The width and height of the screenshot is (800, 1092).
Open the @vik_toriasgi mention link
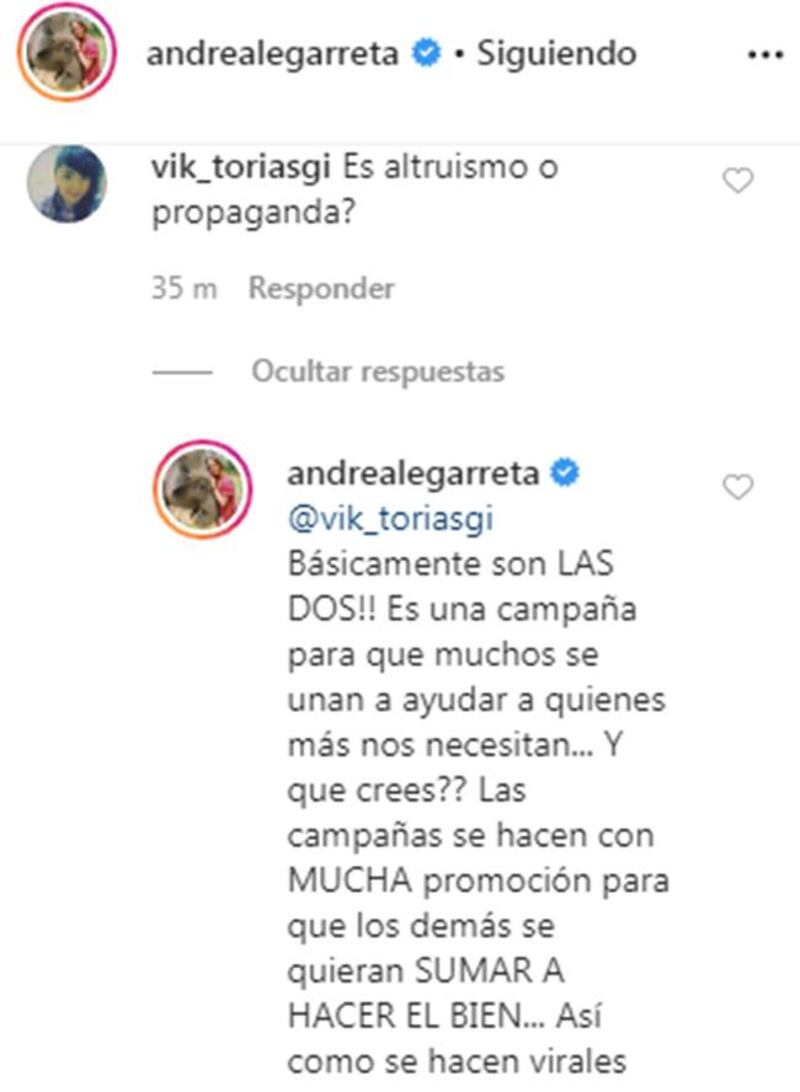[x=390, y=520]
